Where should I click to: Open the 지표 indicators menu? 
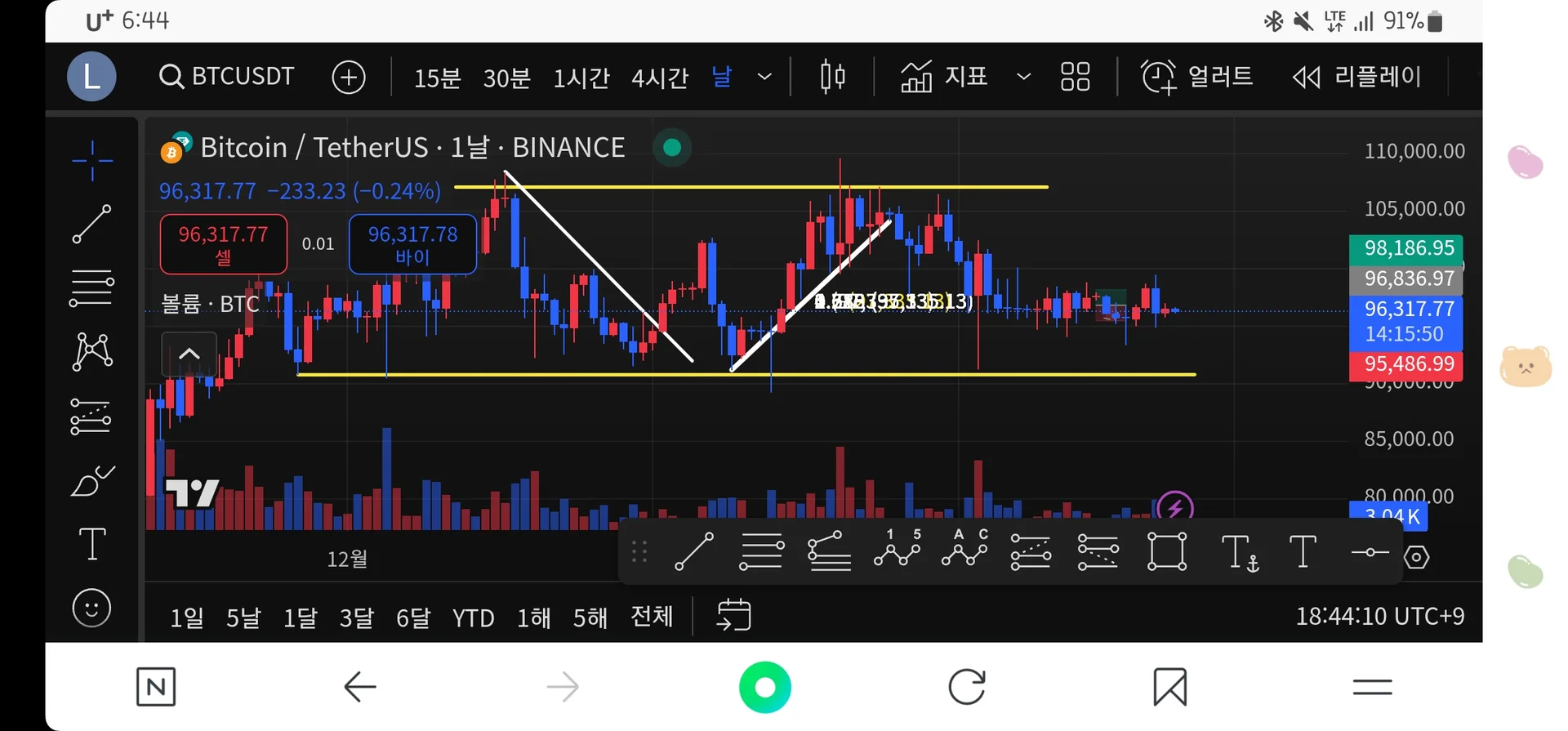tap(945, 77)
